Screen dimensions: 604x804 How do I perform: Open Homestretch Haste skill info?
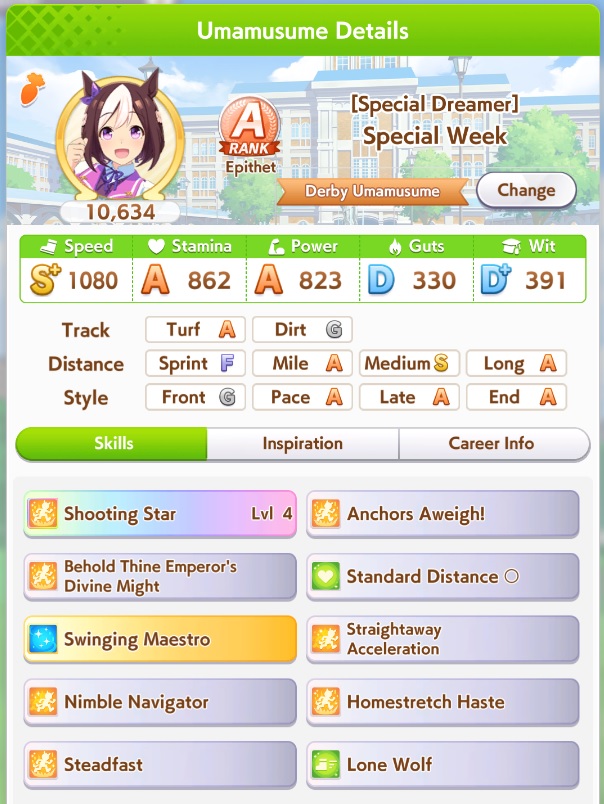coord(443,702)
